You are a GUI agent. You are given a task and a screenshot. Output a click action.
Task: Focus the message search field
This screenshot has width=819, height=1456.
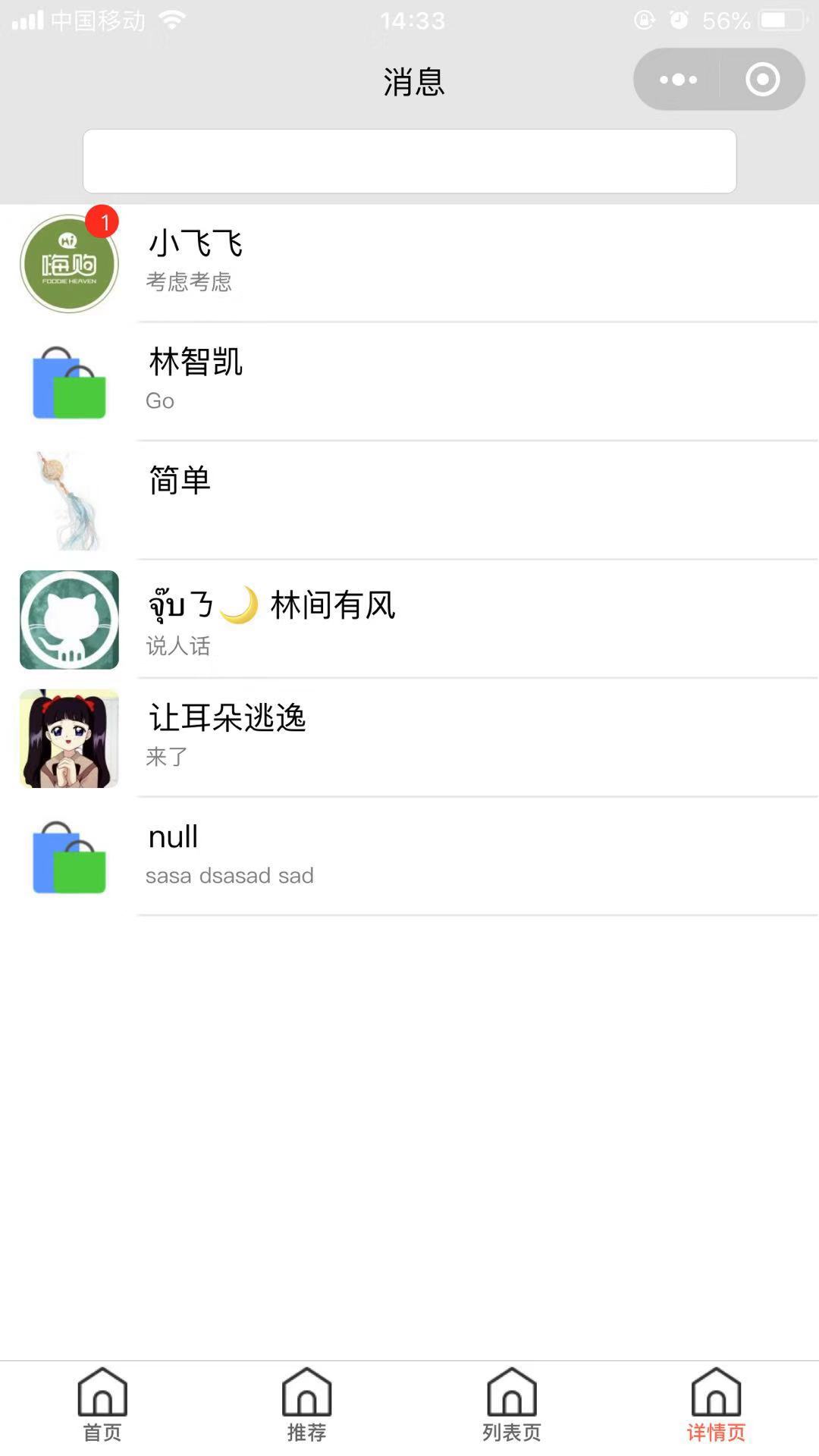pyautogui.click(x=409, y=161)
